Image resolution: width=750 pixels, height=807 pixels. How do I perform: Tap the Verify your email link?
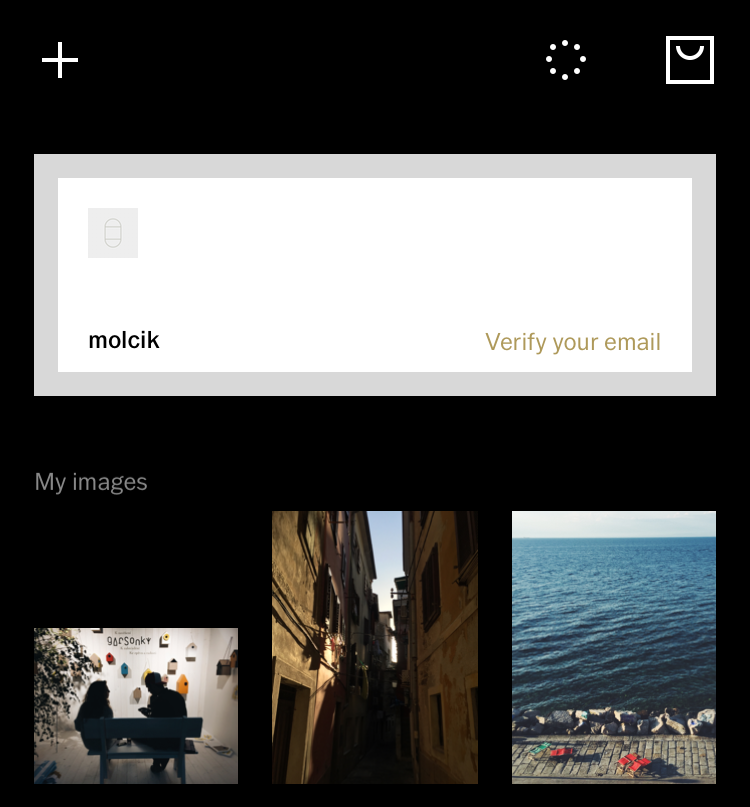coord(573,342)
